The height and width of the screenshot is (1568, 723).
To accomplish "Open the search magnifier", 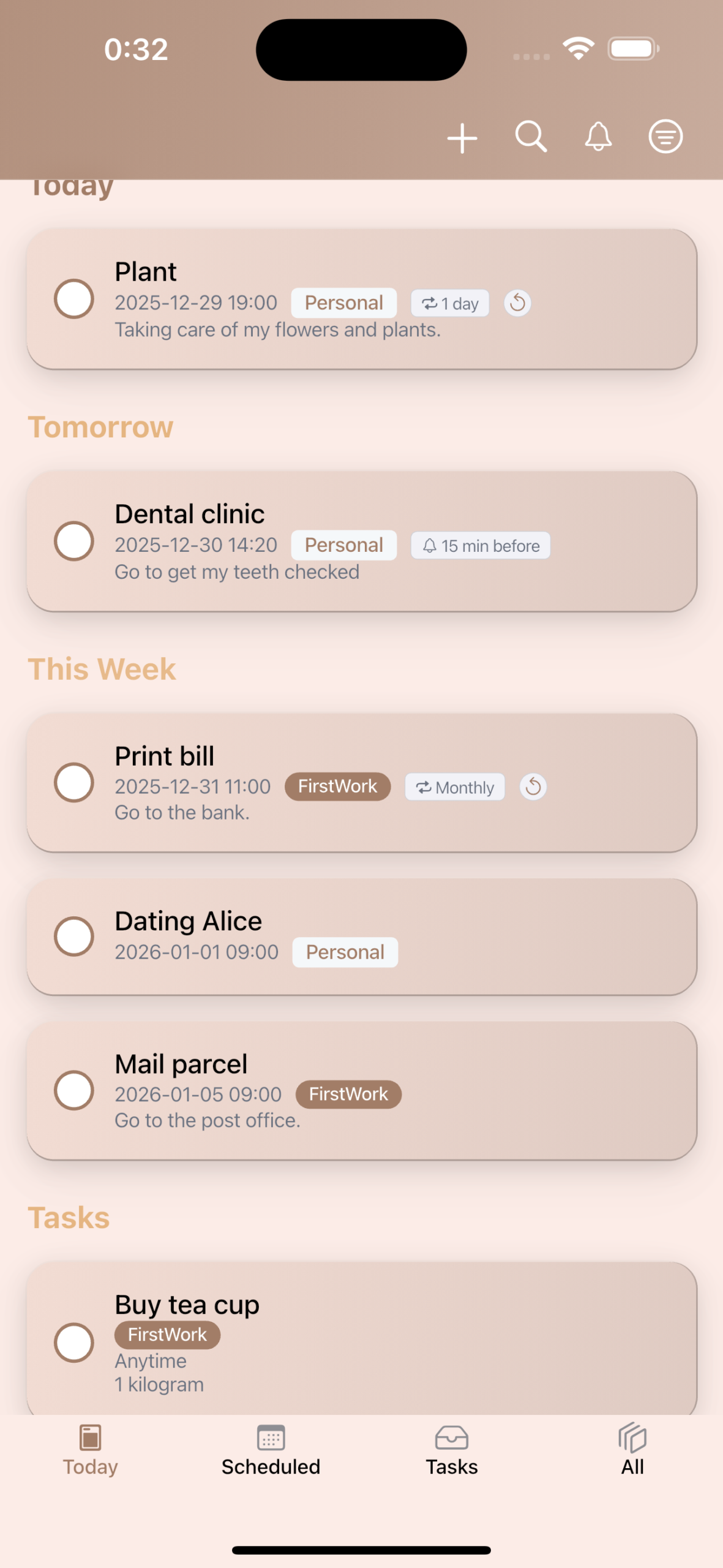I will 530,137.
